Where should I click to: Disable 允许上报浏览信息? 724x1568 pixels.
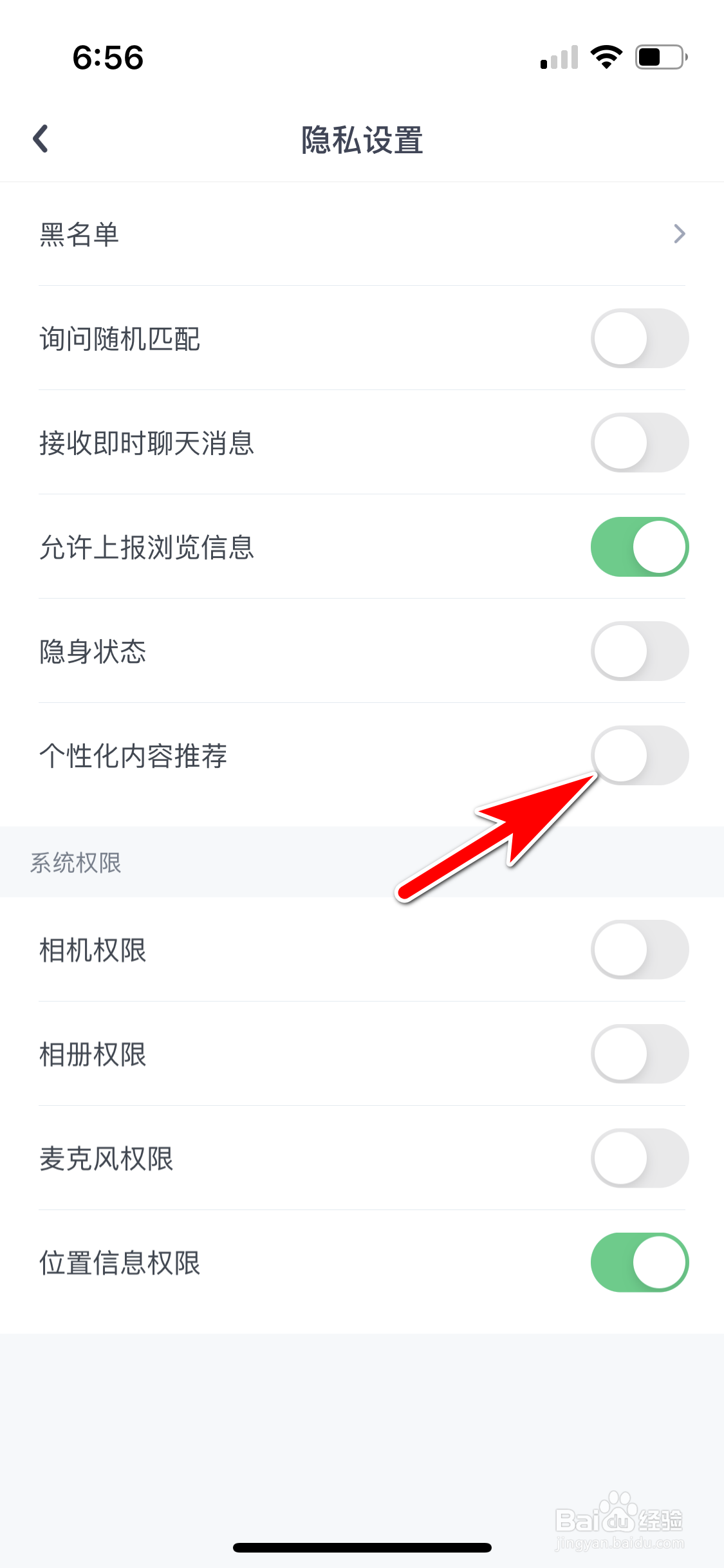(x=638, y=546)
